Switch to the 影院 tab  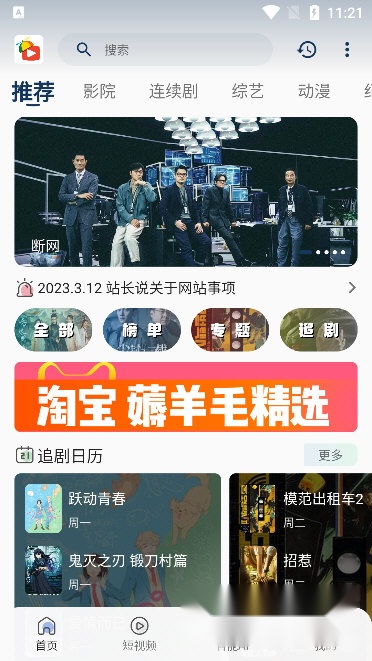coord(100,91)
